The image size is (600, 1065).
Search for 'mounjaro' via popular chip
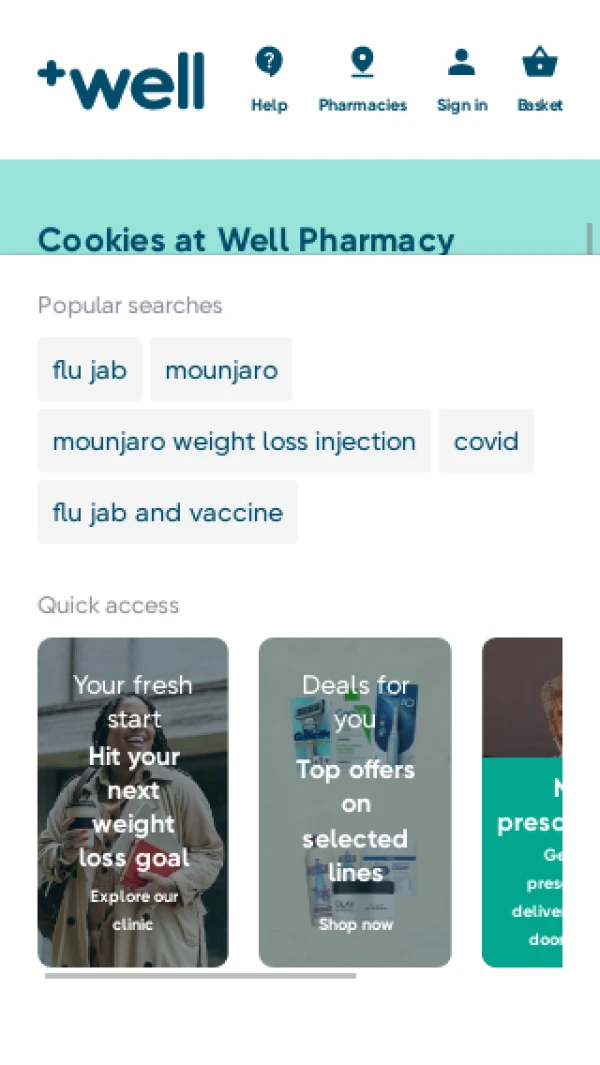coord(221,370)
